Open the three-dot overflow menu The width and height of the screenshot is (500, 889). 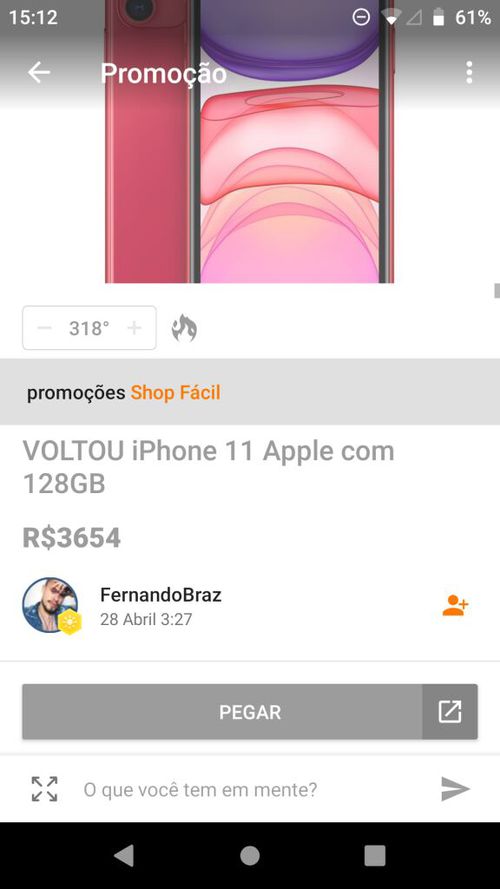click(469, 73)
